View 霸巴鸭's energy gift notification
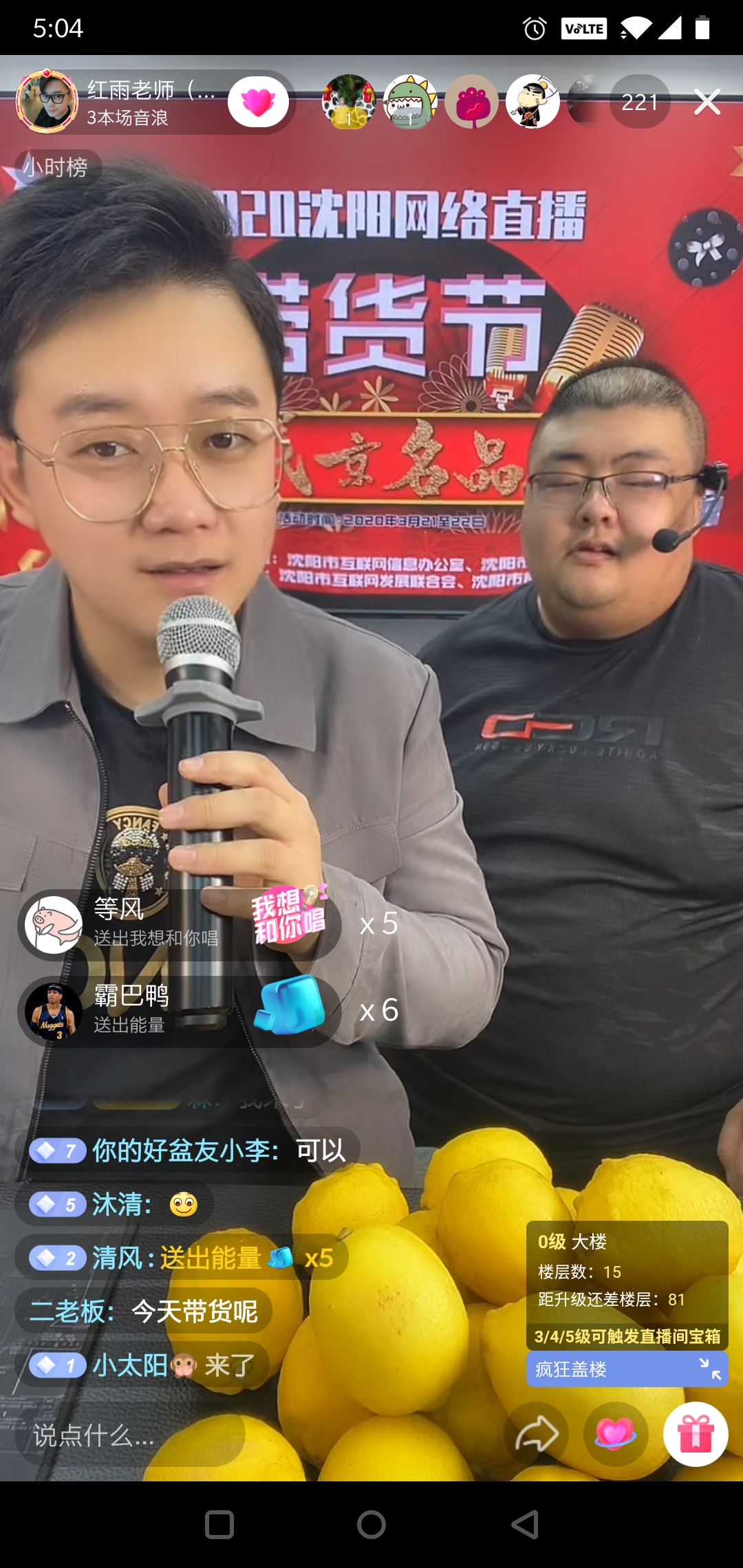Screen dimensions: 743x1568 coord(179,1011)
